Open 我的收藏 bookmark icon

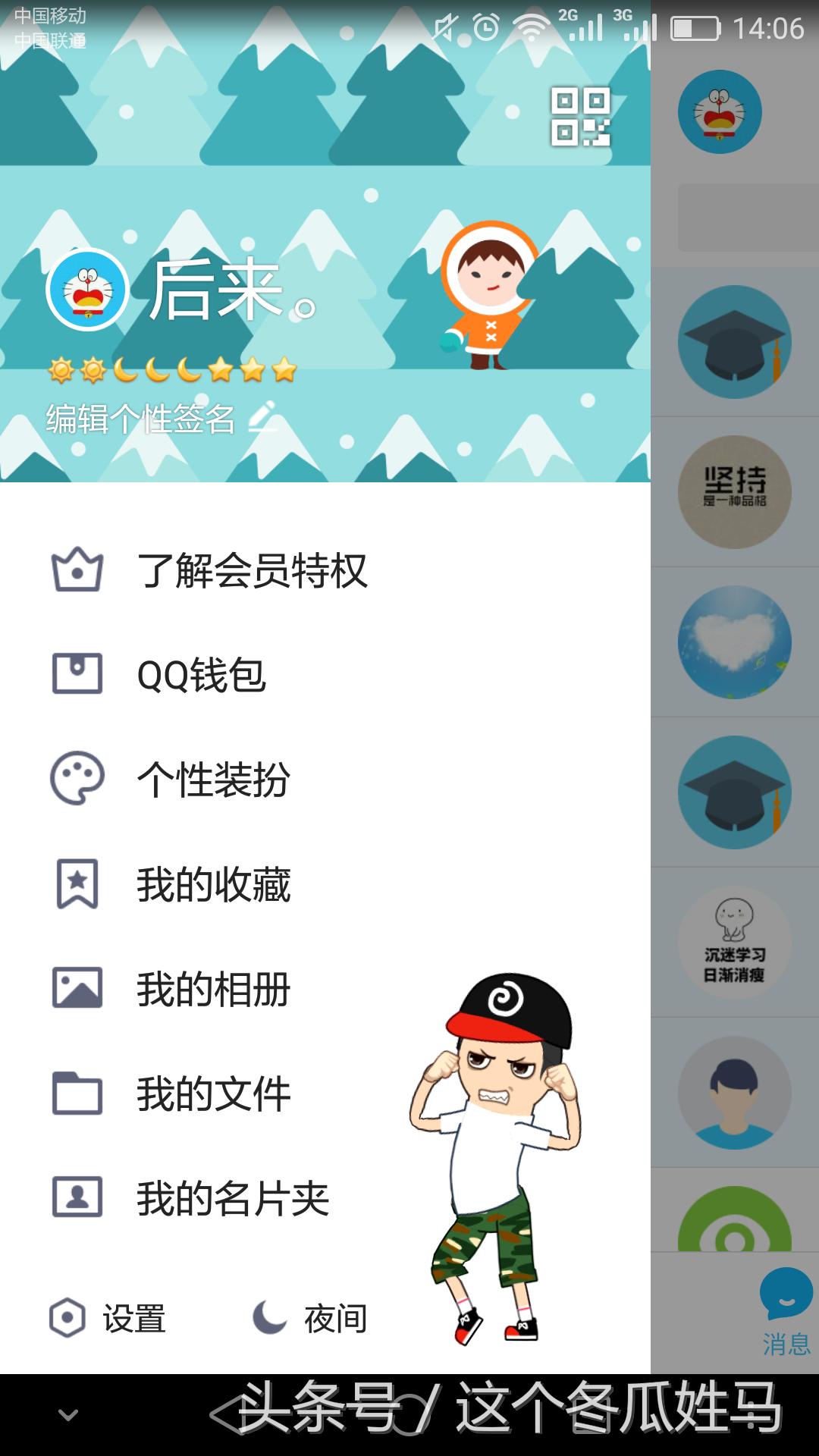click(77, 882)
